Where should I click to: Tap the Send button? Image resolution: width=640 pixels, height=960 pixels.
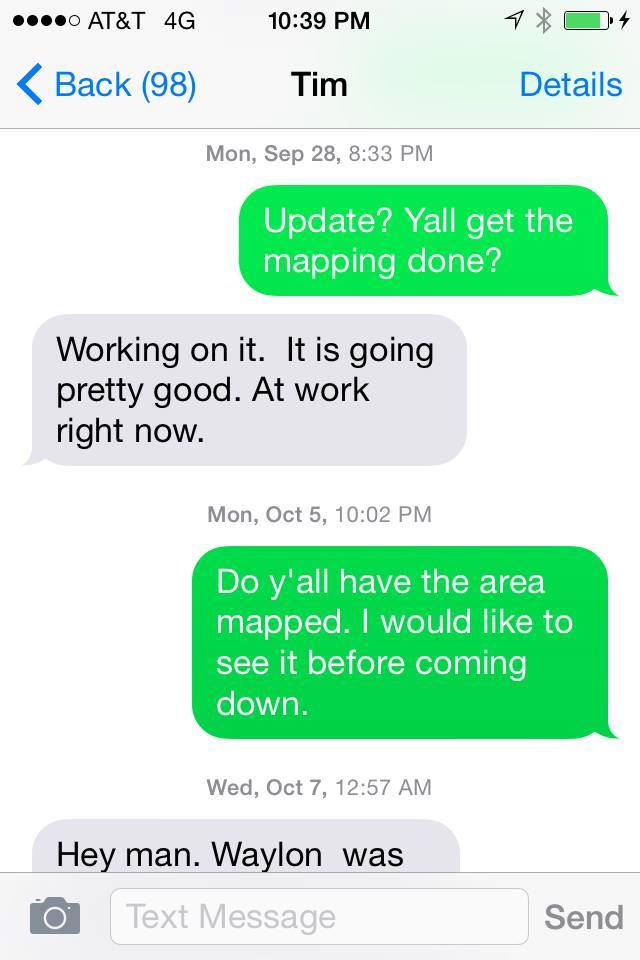583,916
